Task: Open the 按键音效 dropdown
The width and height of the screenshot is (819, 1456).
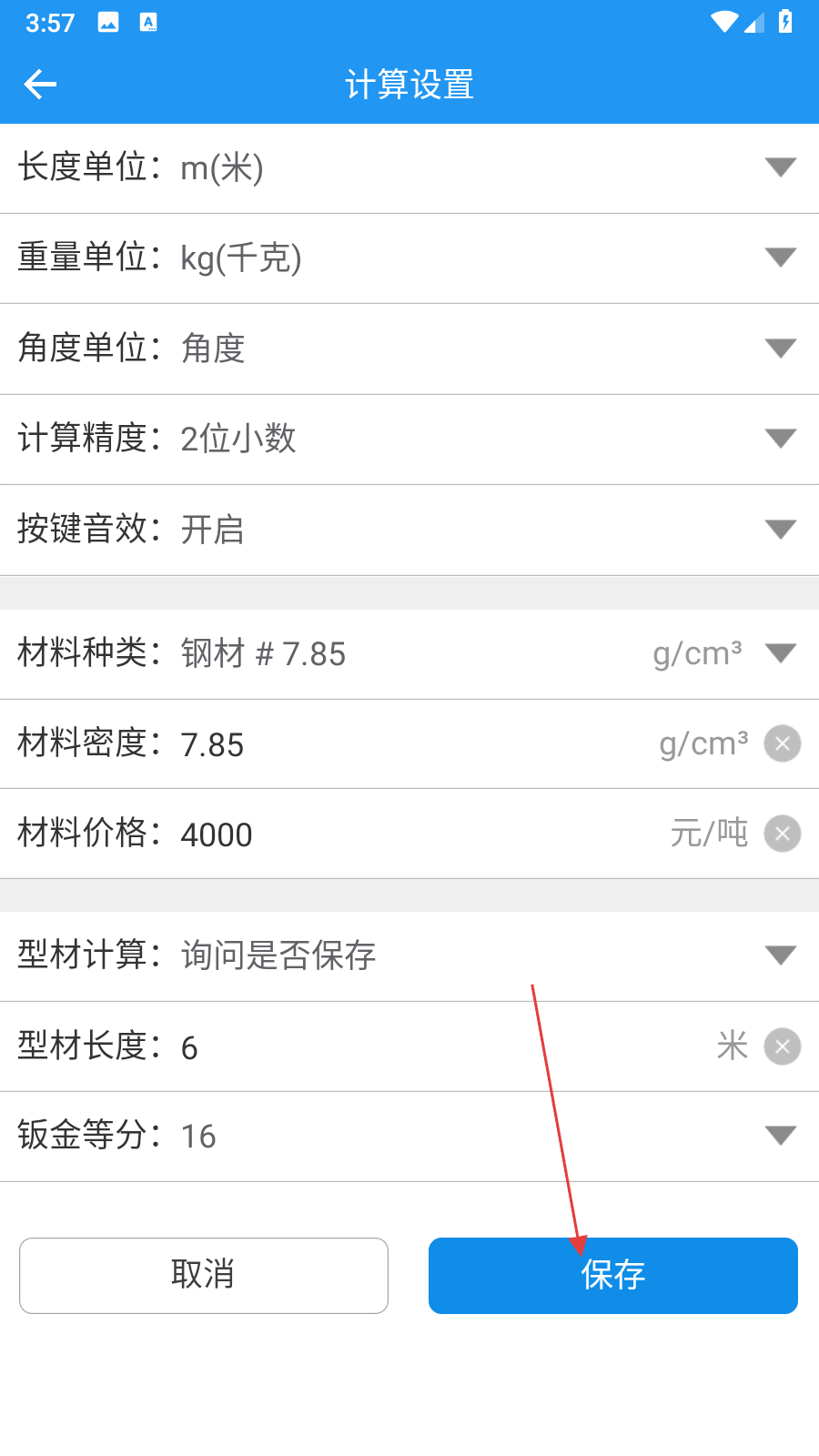Action: (780, 529)
